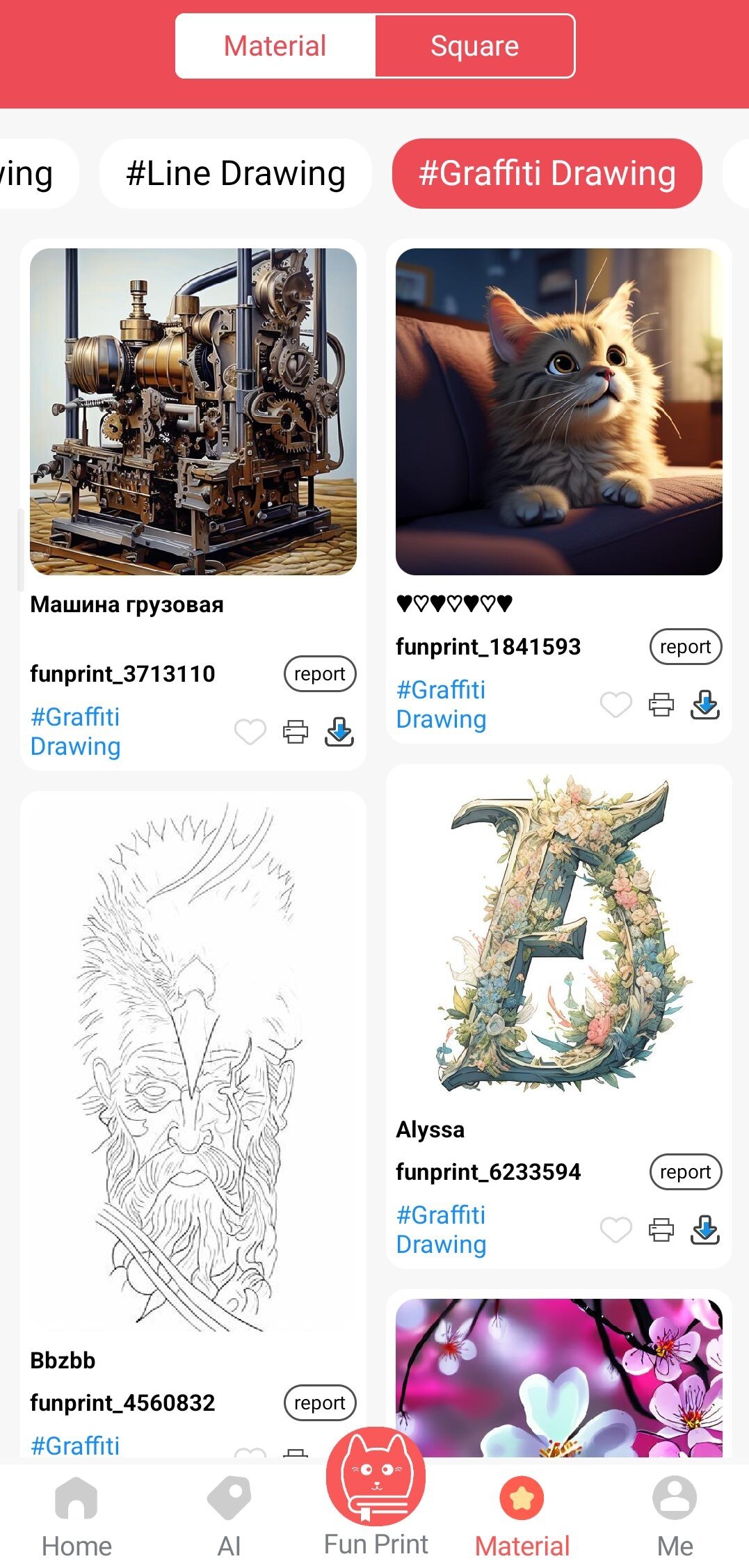Image resolution: width=749 pixels, height=1568 pixels.
Task: Go to the Home tab
Action: pyautogui.click(x=76, y=1517)
